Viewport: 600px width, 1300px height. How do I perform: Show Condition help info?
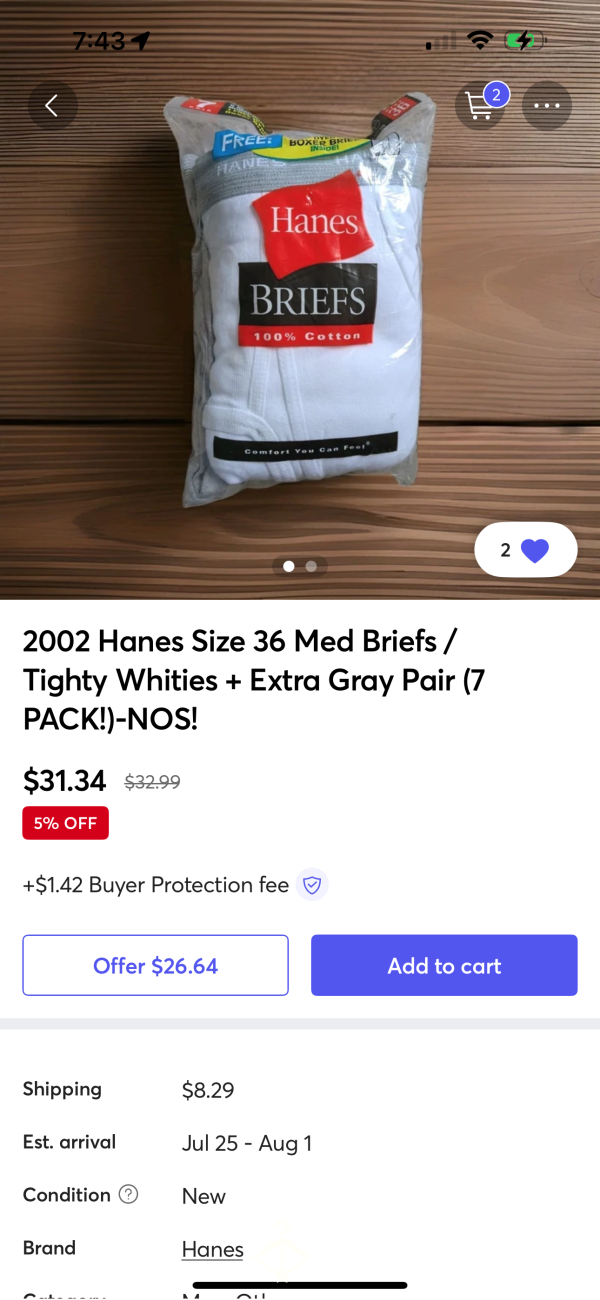[x=128, y=1195]
